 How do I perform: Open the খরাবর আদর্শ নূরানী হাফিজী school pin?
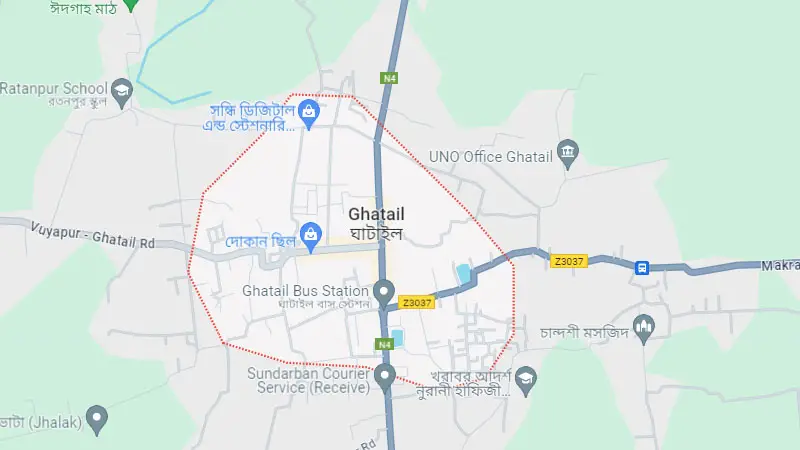tap(525, 378)
